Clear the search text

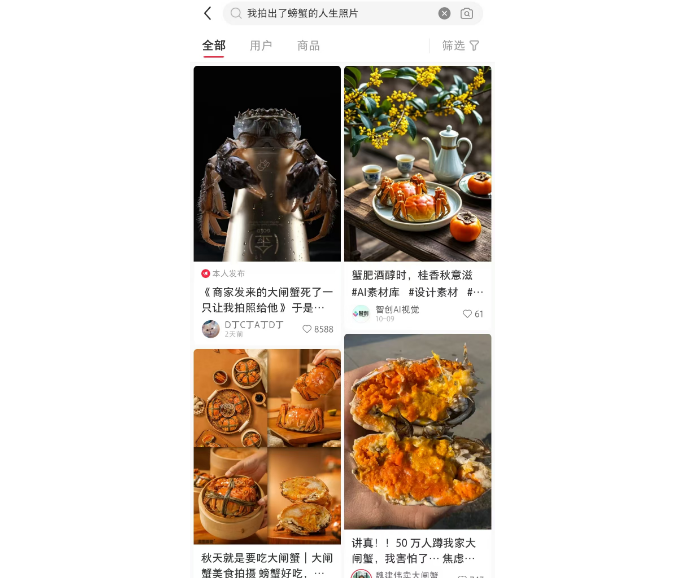point(444,13)
